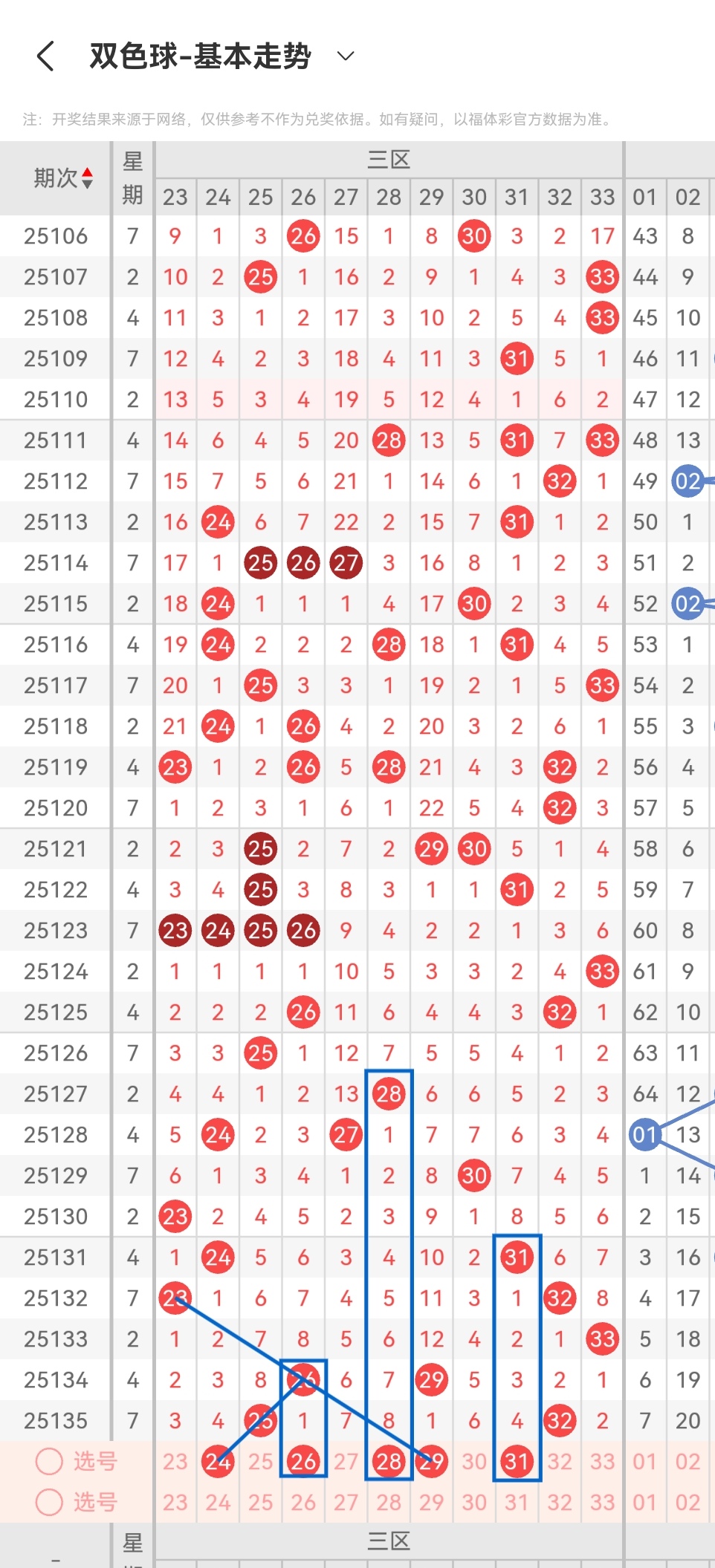Screen dimensions: 715x1568
Task: Select blue ball 02 in row 25112
Action: click(687, 481)
